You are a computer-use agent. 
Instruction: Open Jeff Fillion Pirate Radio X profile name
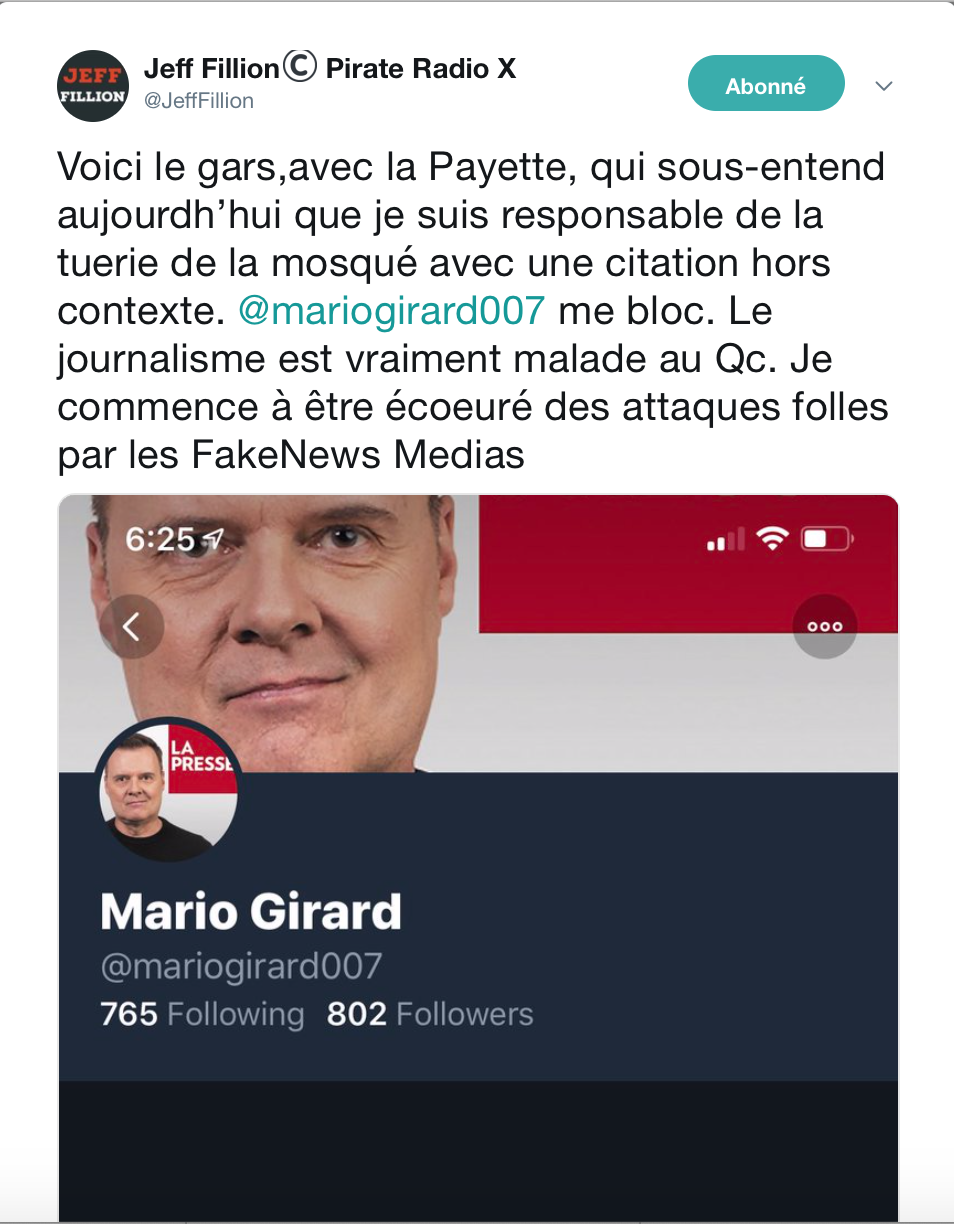pyautogui.click(x=330, y=69)
